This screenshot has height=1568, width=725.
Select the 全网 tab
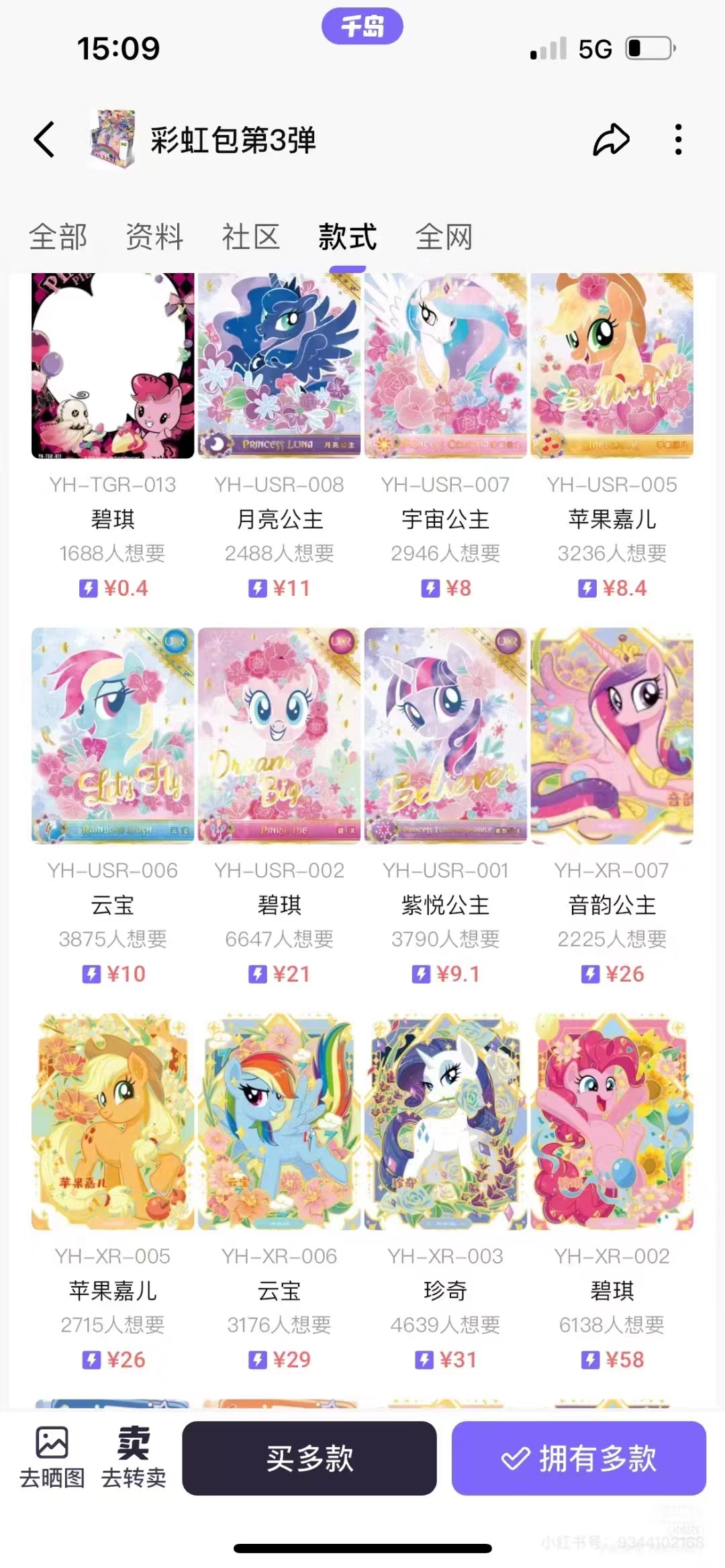pos(444,238)
